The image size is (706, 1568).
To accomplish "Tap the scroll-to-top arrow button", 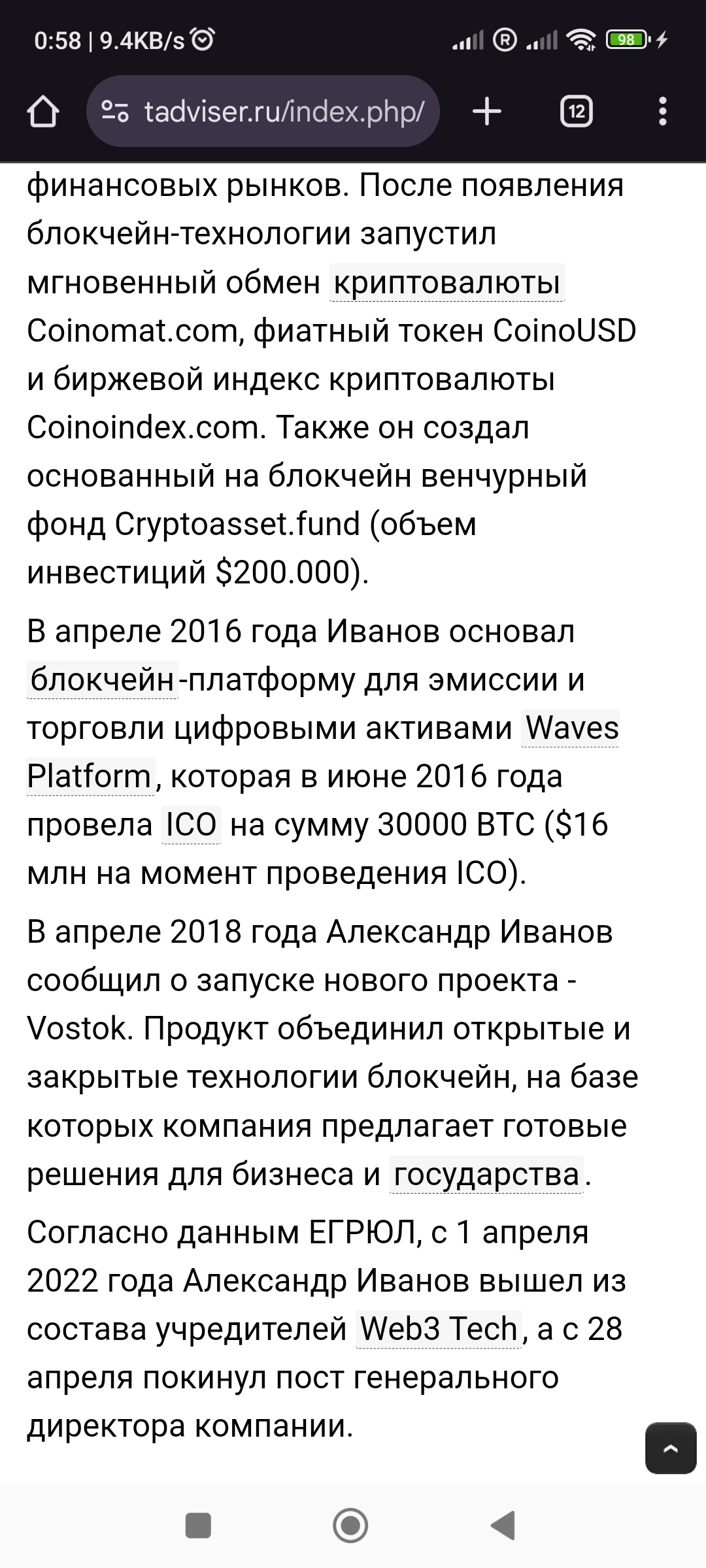I will click(x=671, y=1448).
